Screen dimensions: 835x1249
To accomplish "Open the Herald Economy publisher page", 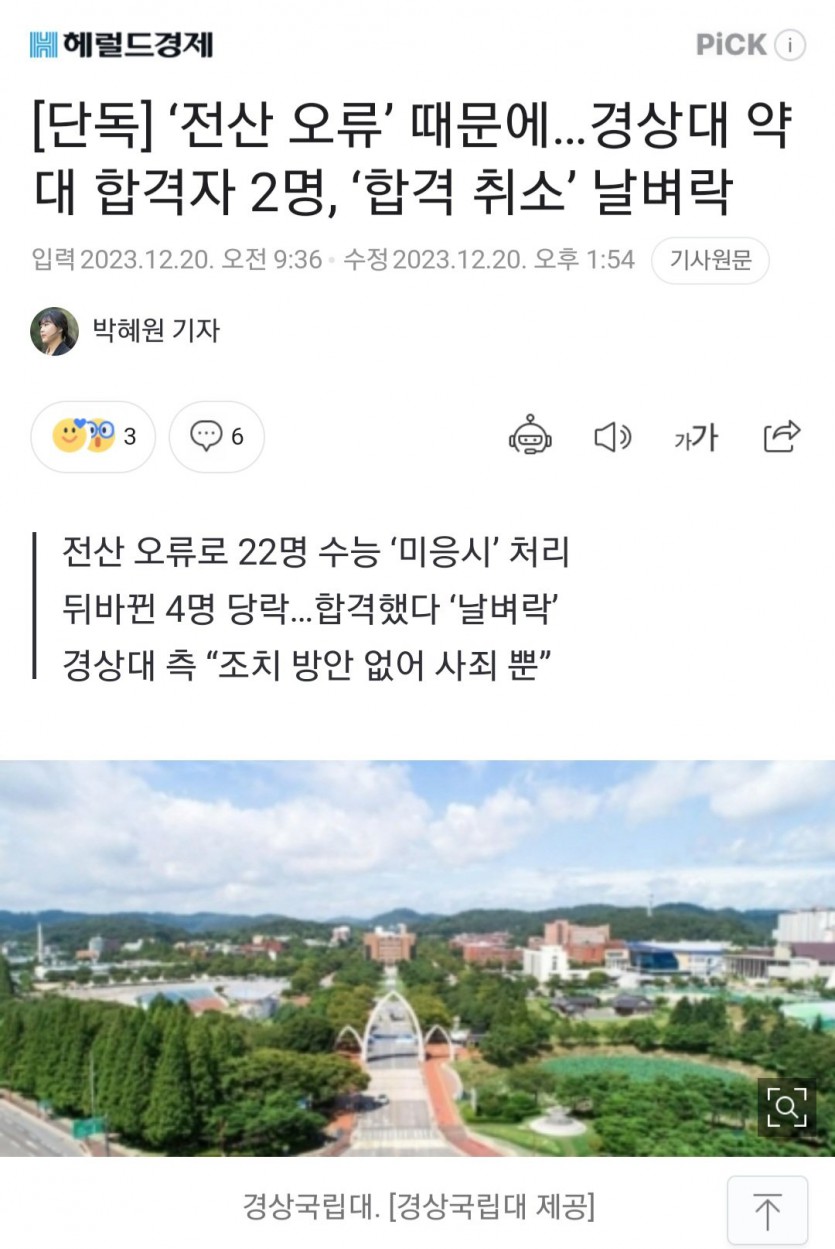I will (x=121, y=44).
